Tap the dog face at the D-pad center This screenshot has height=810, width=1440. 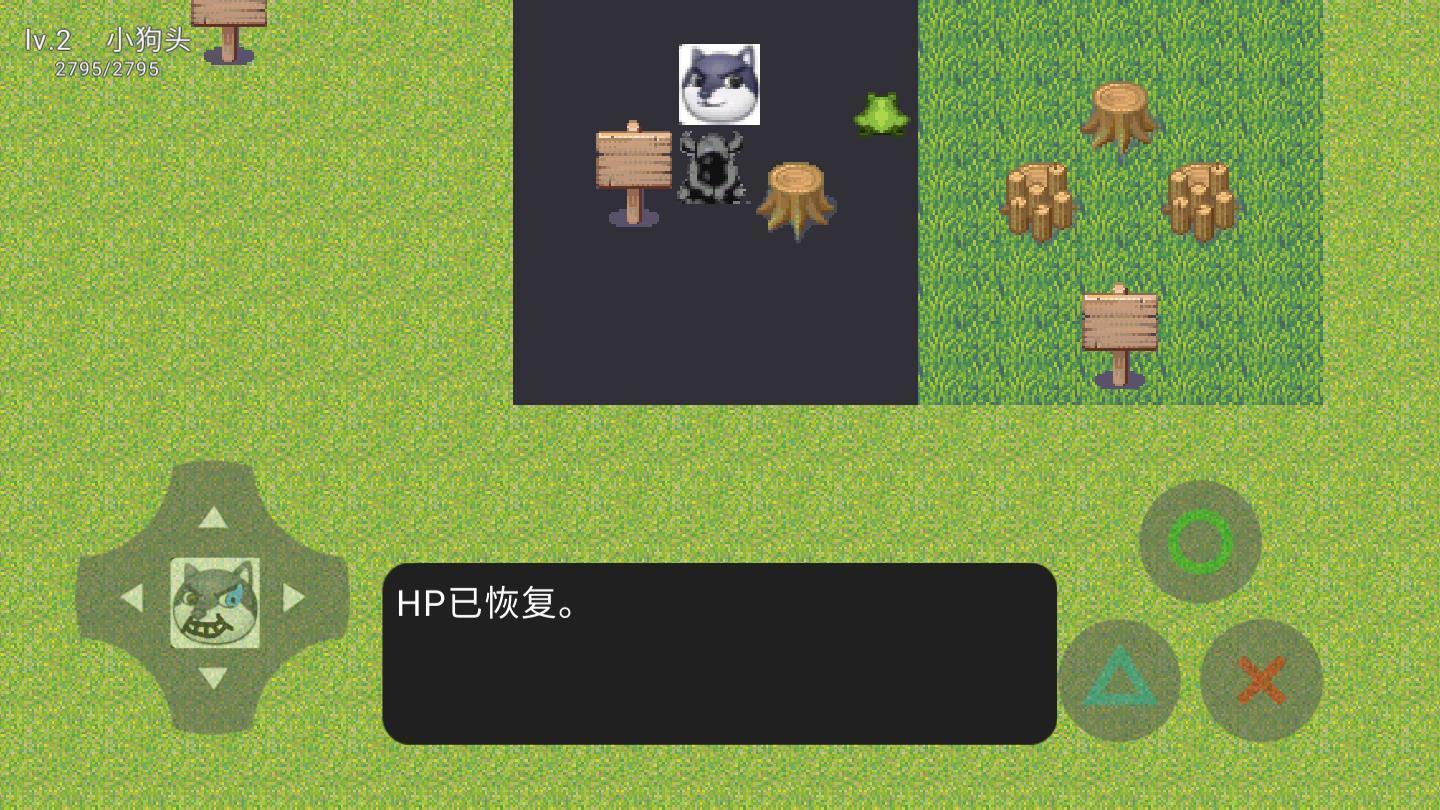coord(214,602)
